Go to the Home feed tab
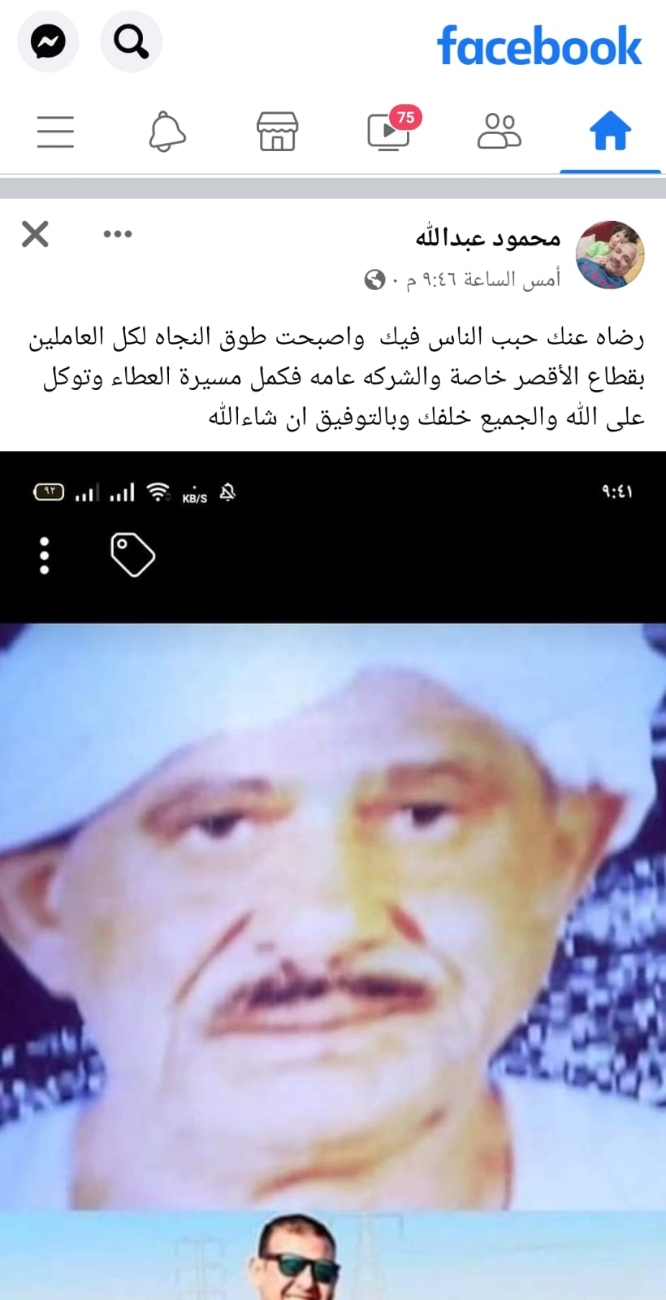The height and width of the screenshot is (1300, 666). (610, 131)
